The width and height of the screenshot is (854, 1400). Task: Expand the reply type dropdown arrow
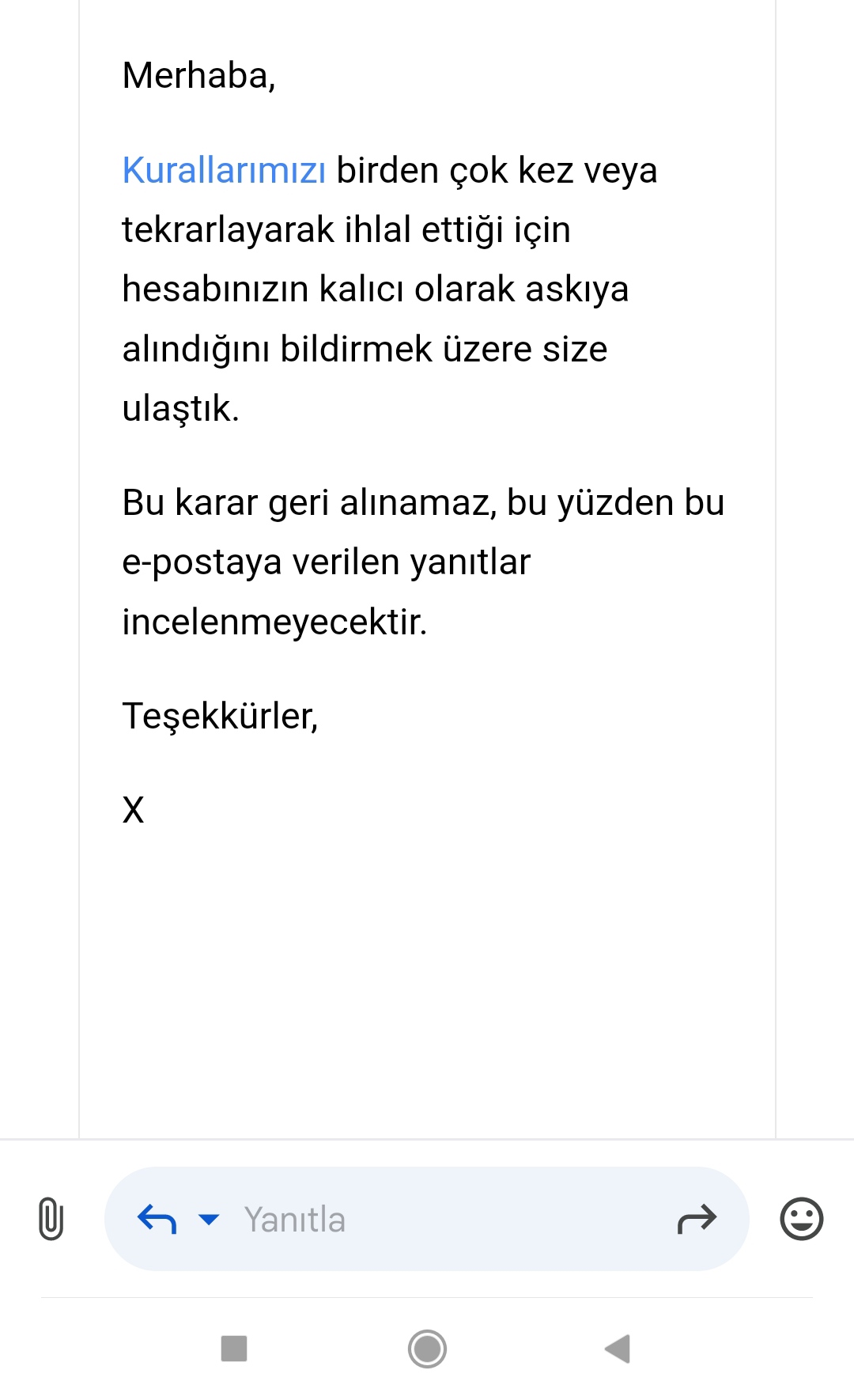pos(209,1220)
